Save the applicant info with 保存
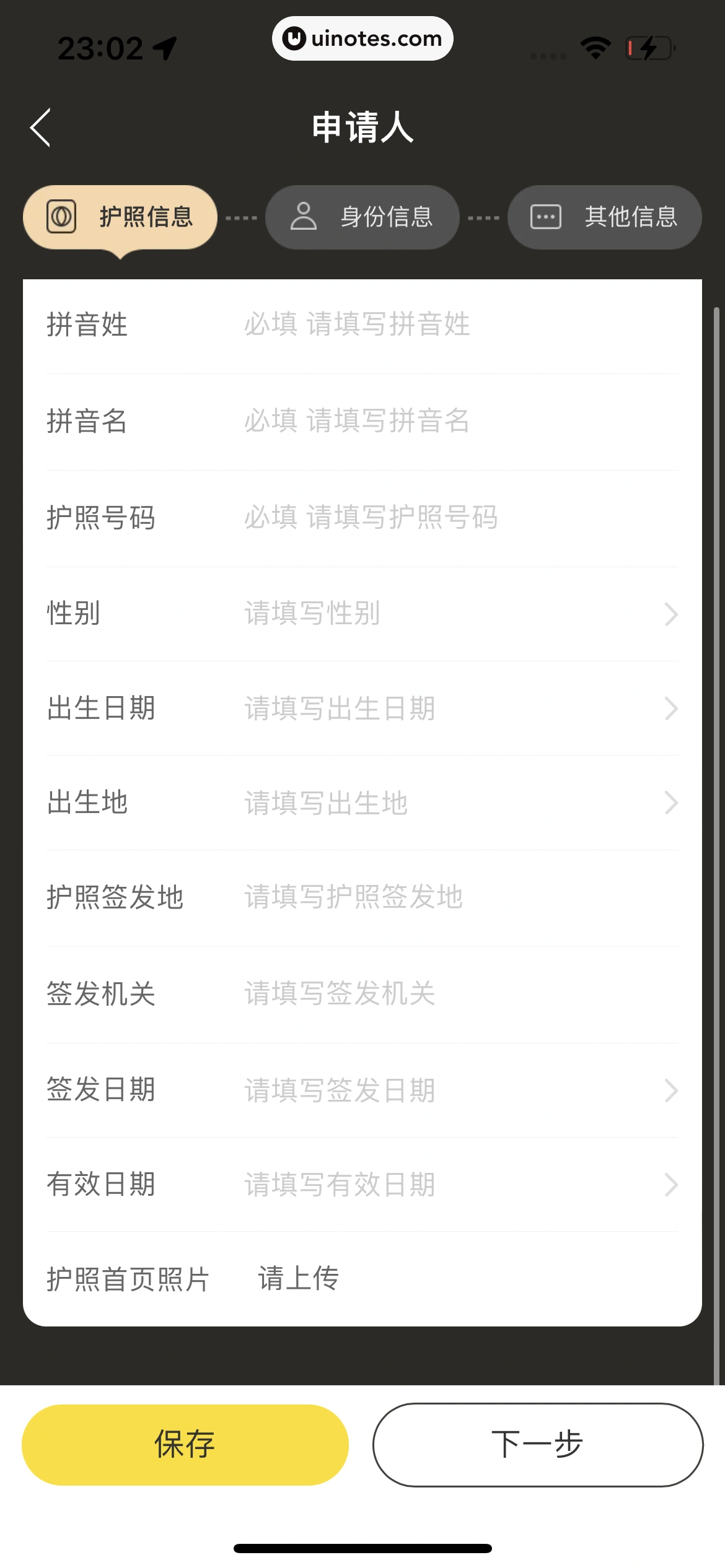Screen dimensions: 725x1568 tap(185, 1444)
